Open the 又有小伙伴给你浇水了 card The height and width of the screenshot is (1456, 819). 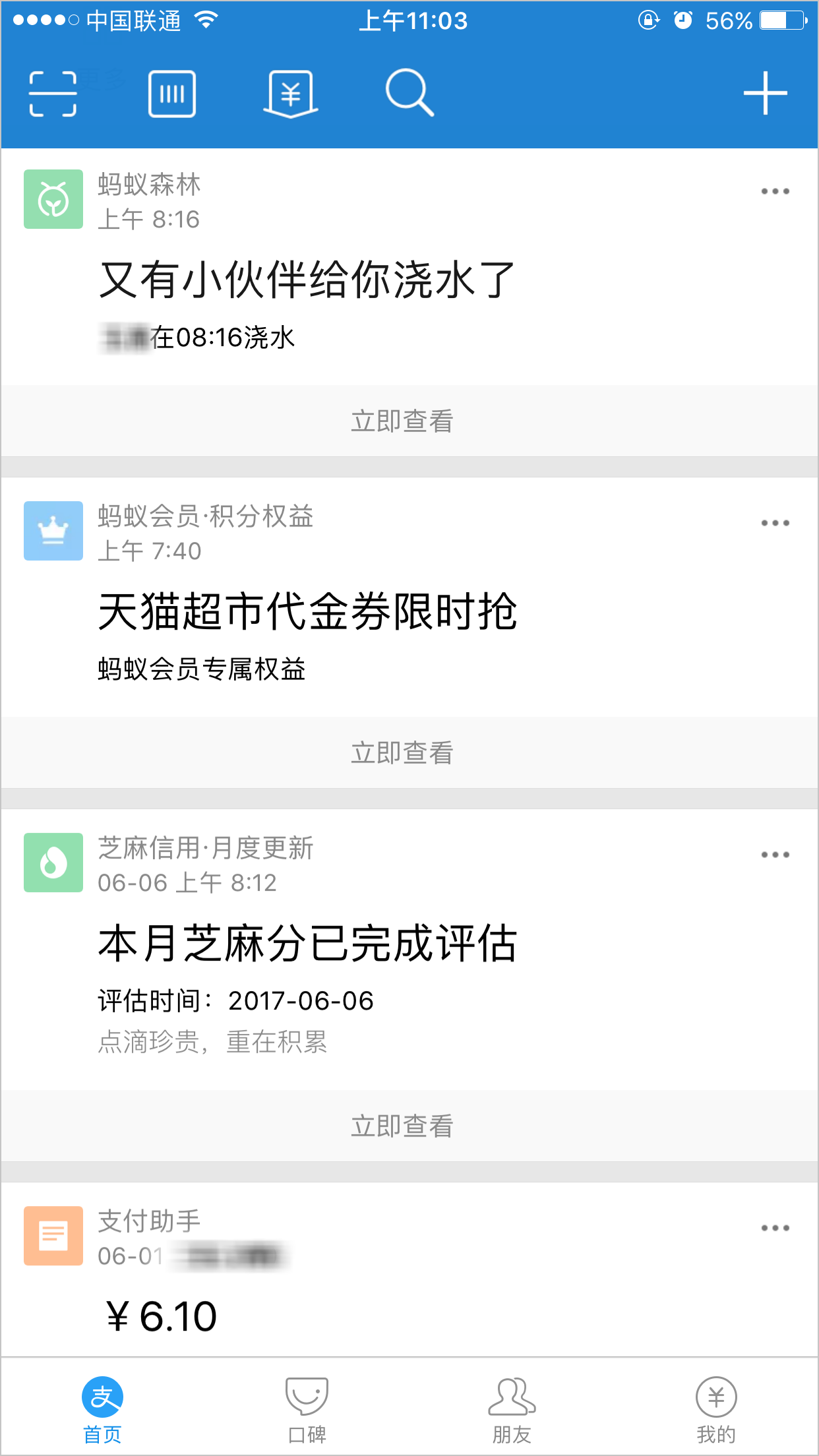click(x=307, y=280)
